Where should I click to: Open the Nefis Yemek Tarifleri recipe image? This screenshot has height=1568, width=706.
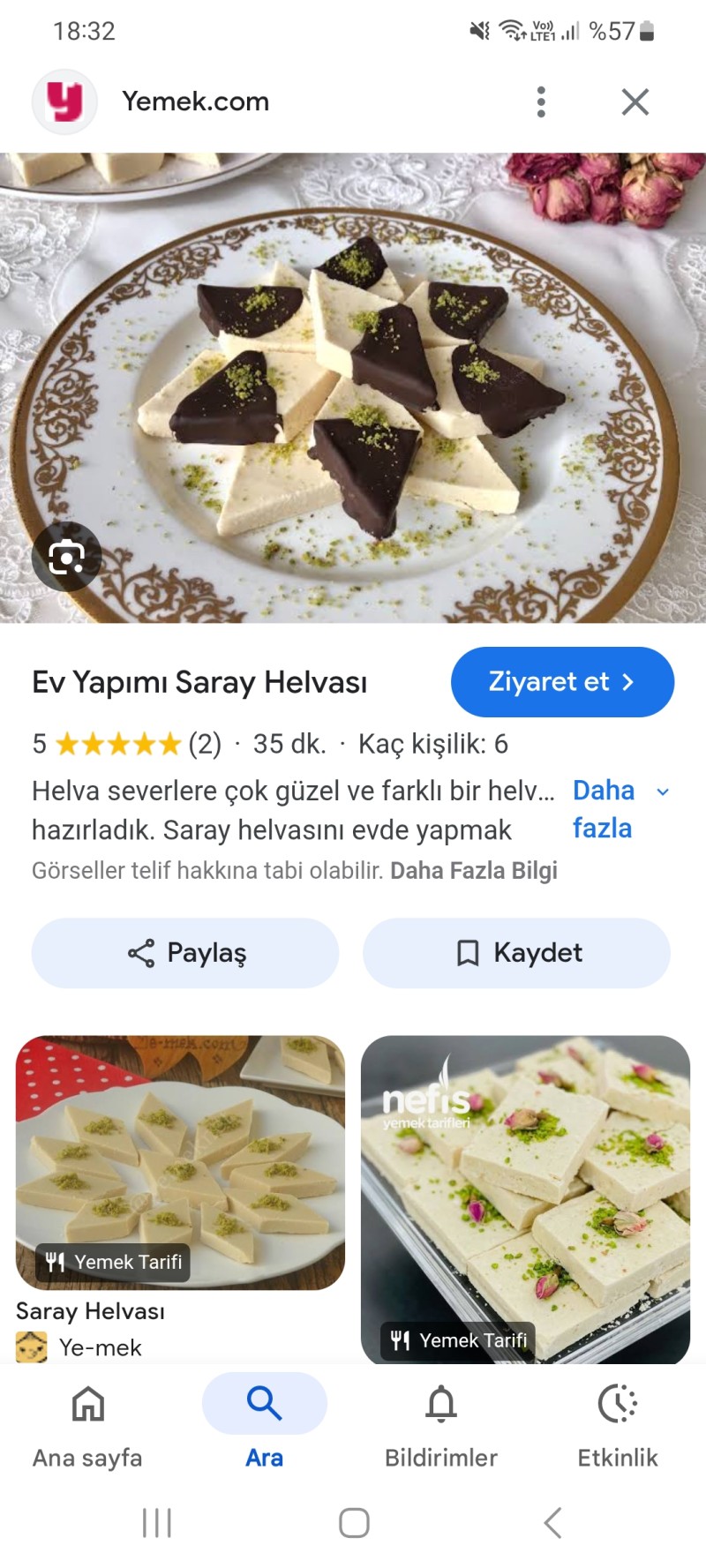tap(525, 1200)
